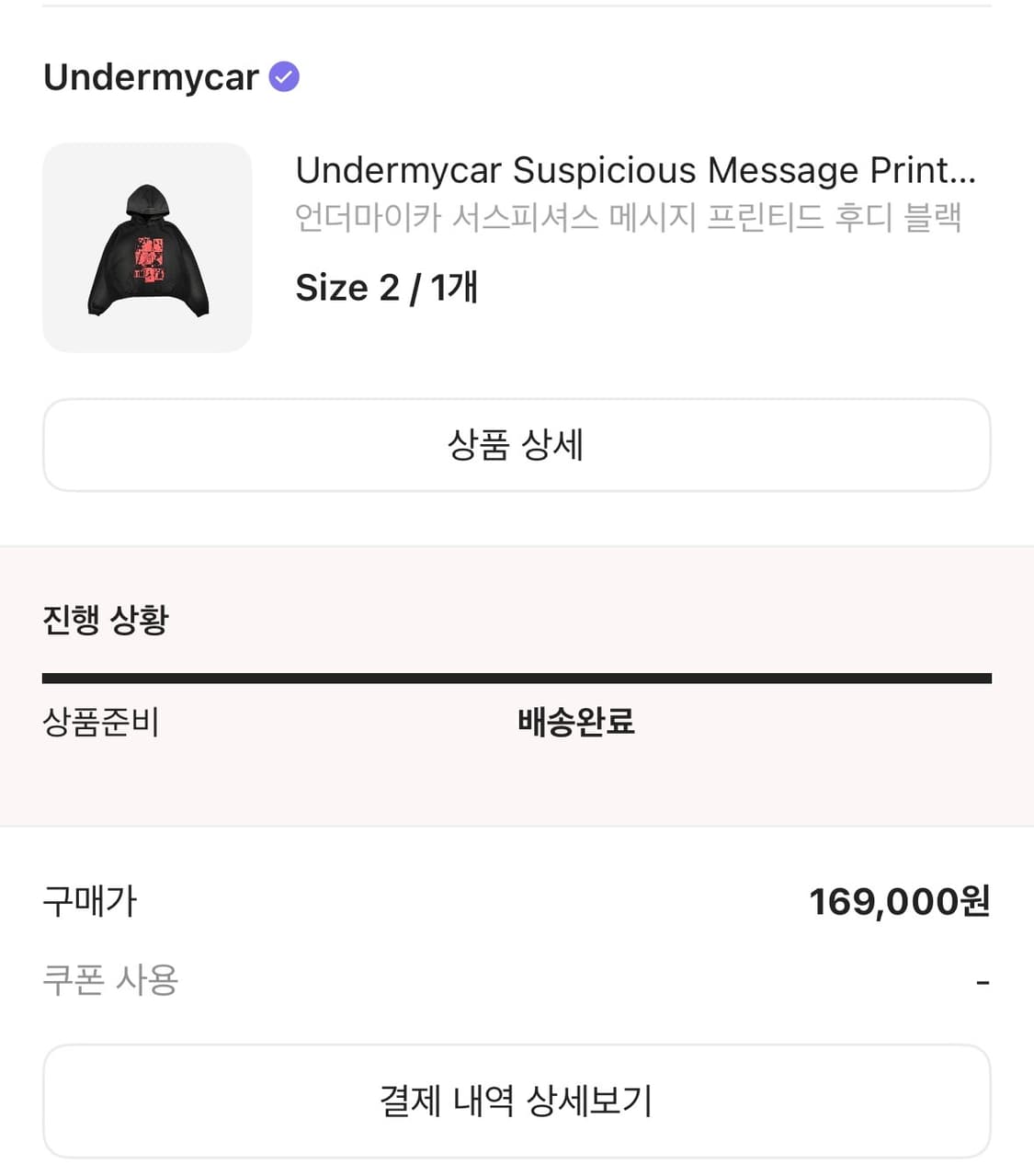Viewport: 1034px width, 1176px height.
Task: Click the 구매가 label
Action: coord(89,902)
